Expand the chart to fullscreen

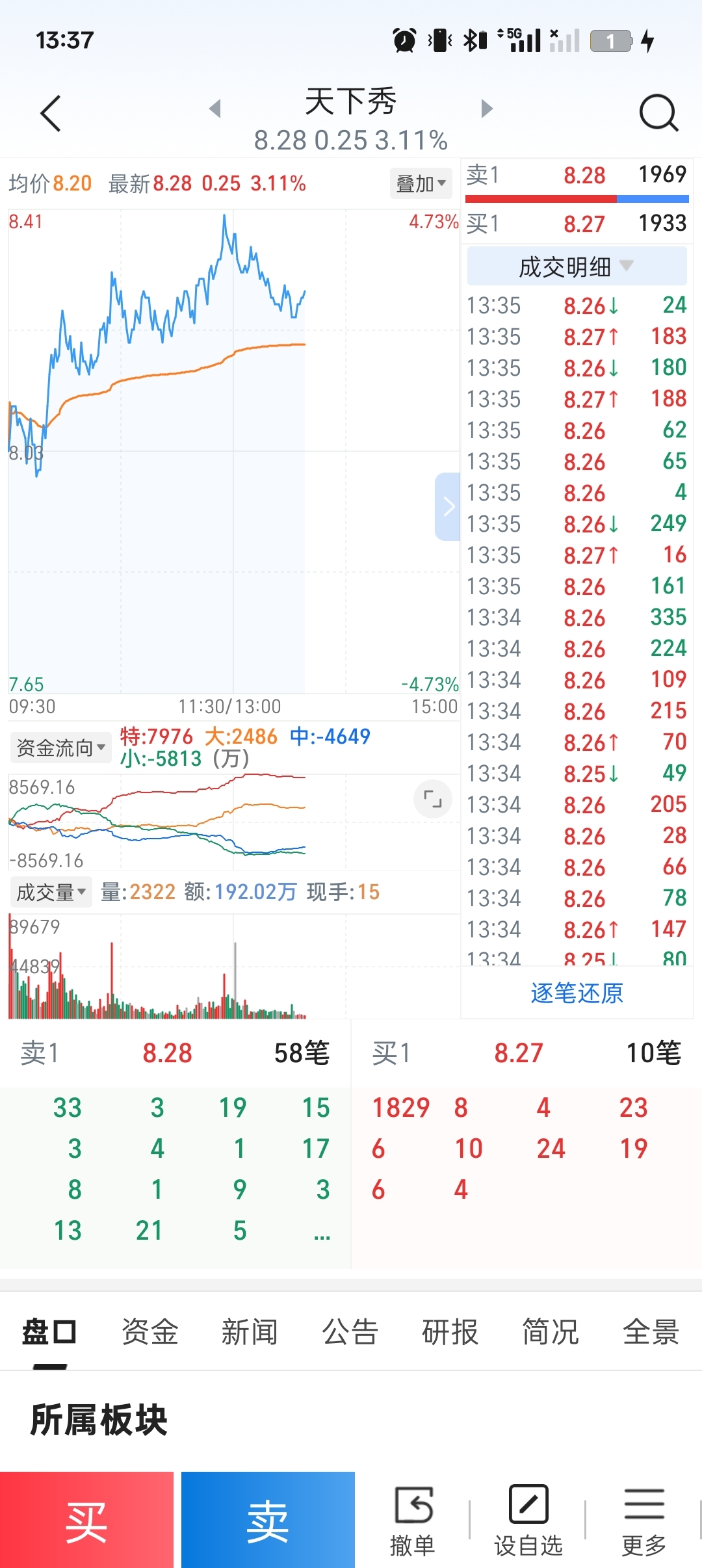coord(432,799)
